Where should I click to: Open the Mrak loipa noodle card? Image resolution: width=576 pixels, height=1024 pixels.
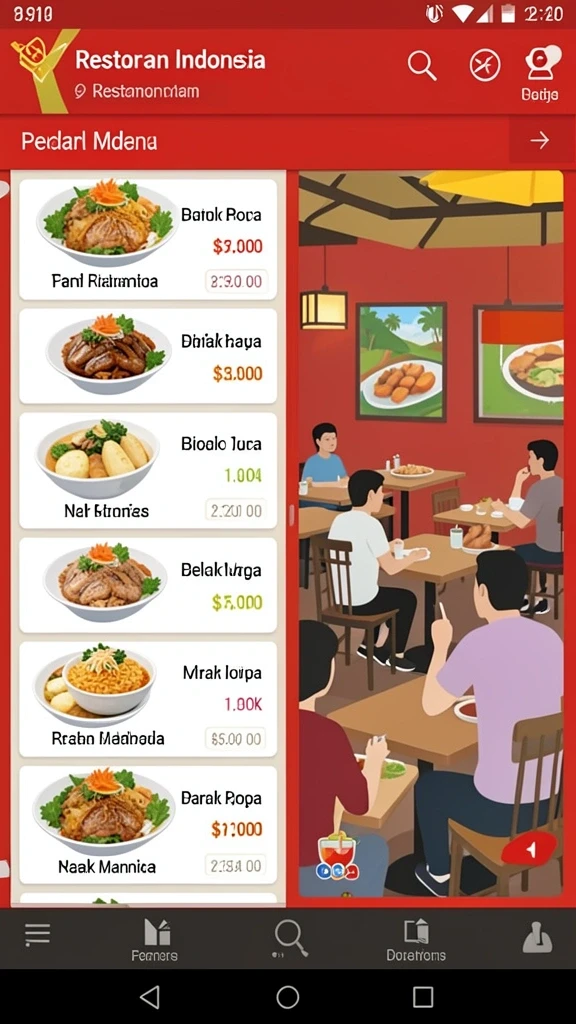(148, 699)
